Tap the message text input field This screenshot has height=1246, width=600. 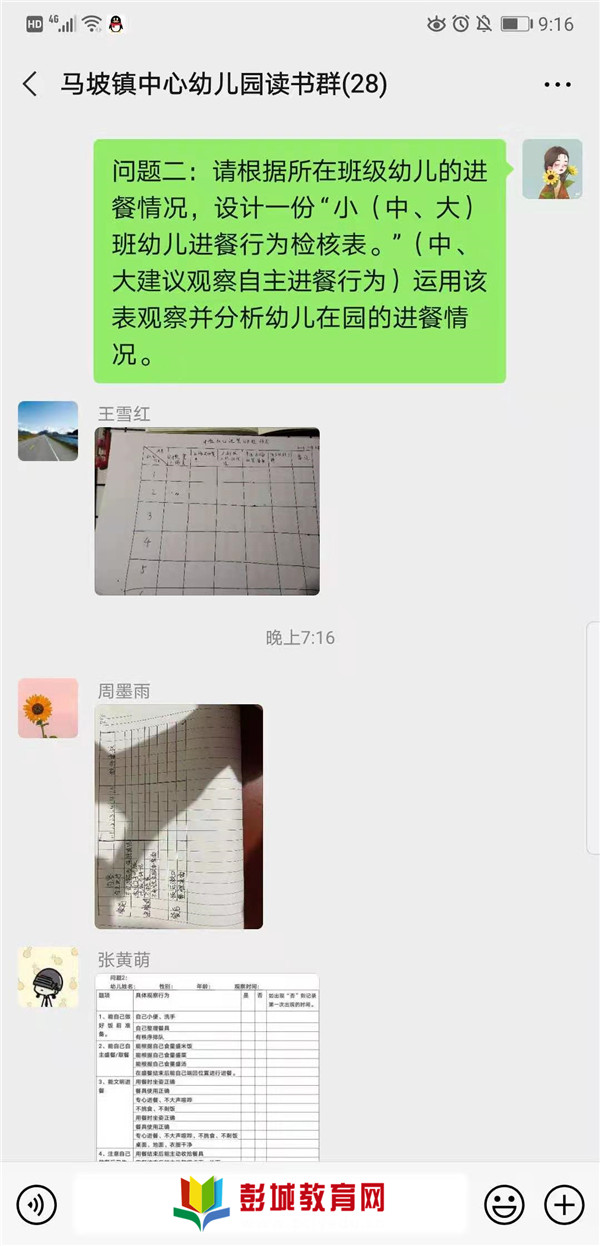click(270, 1203)
